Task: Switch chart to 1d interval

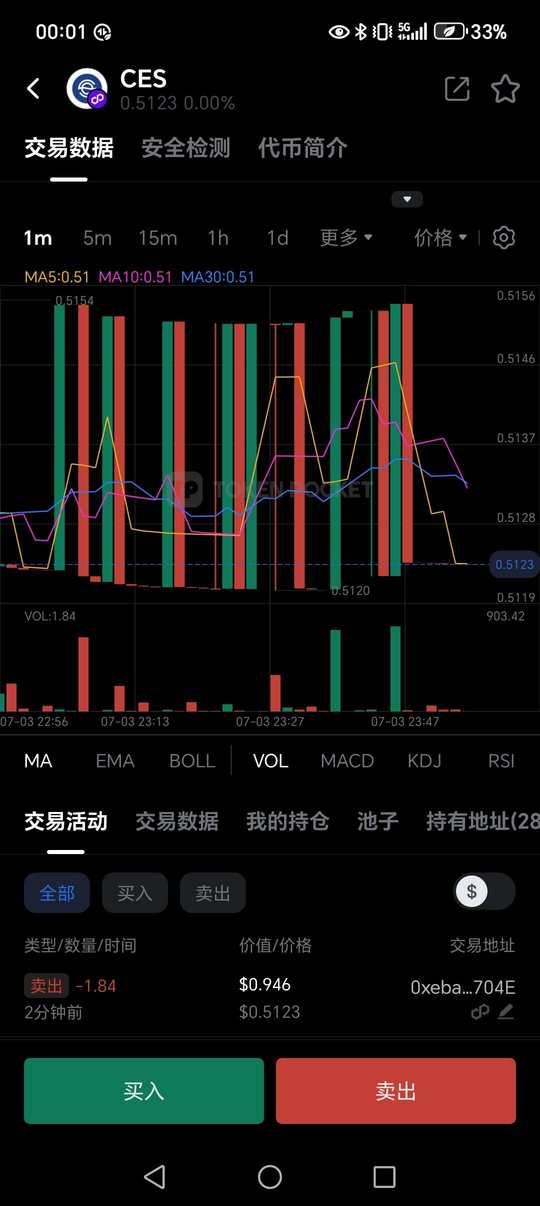Action: (277, 238)
